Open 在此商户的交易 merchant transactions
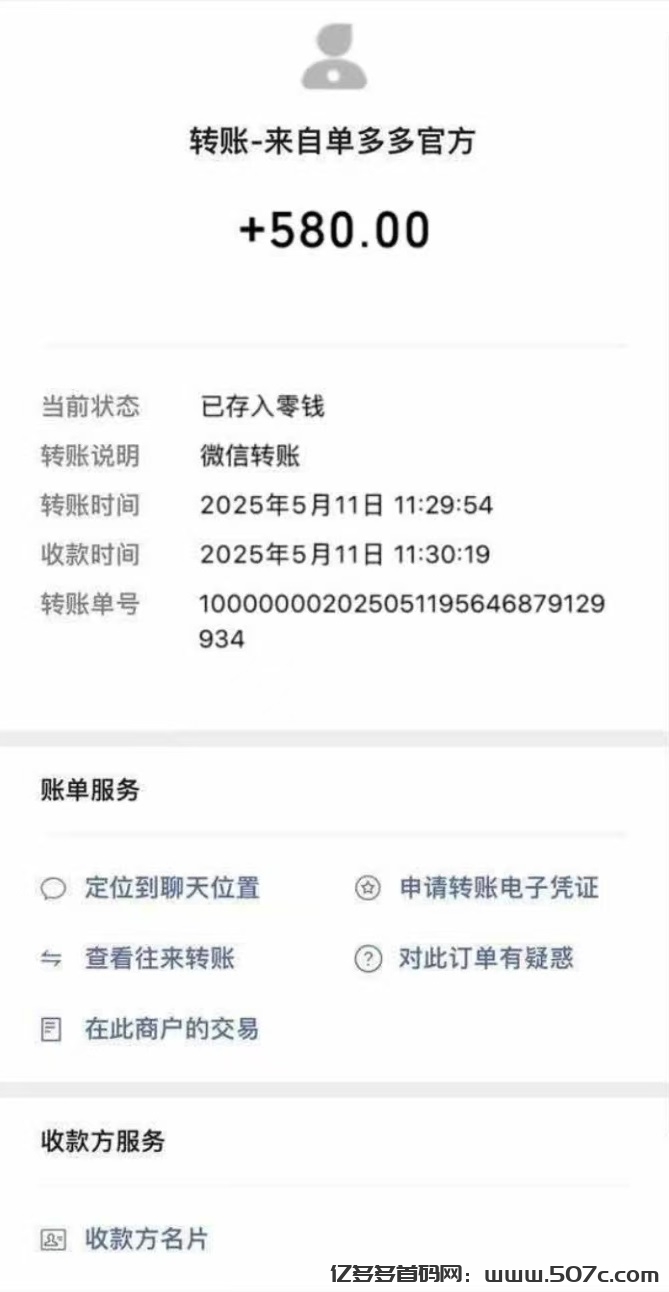Screen dimensions: 669x1292 (171, 1028)
